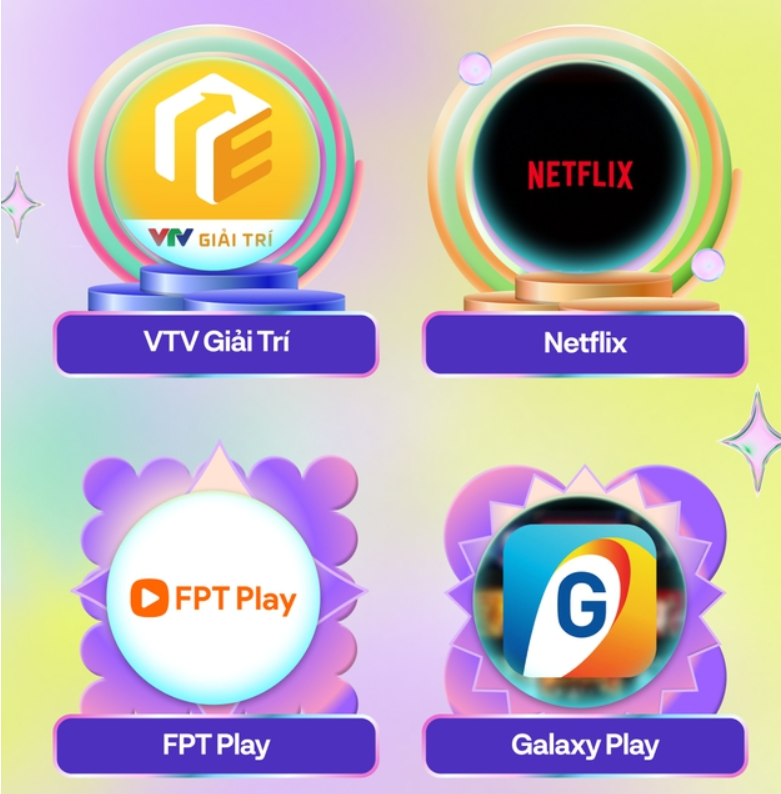
Task: Select the VTV Giải Trí option
Action: [216, 343]
